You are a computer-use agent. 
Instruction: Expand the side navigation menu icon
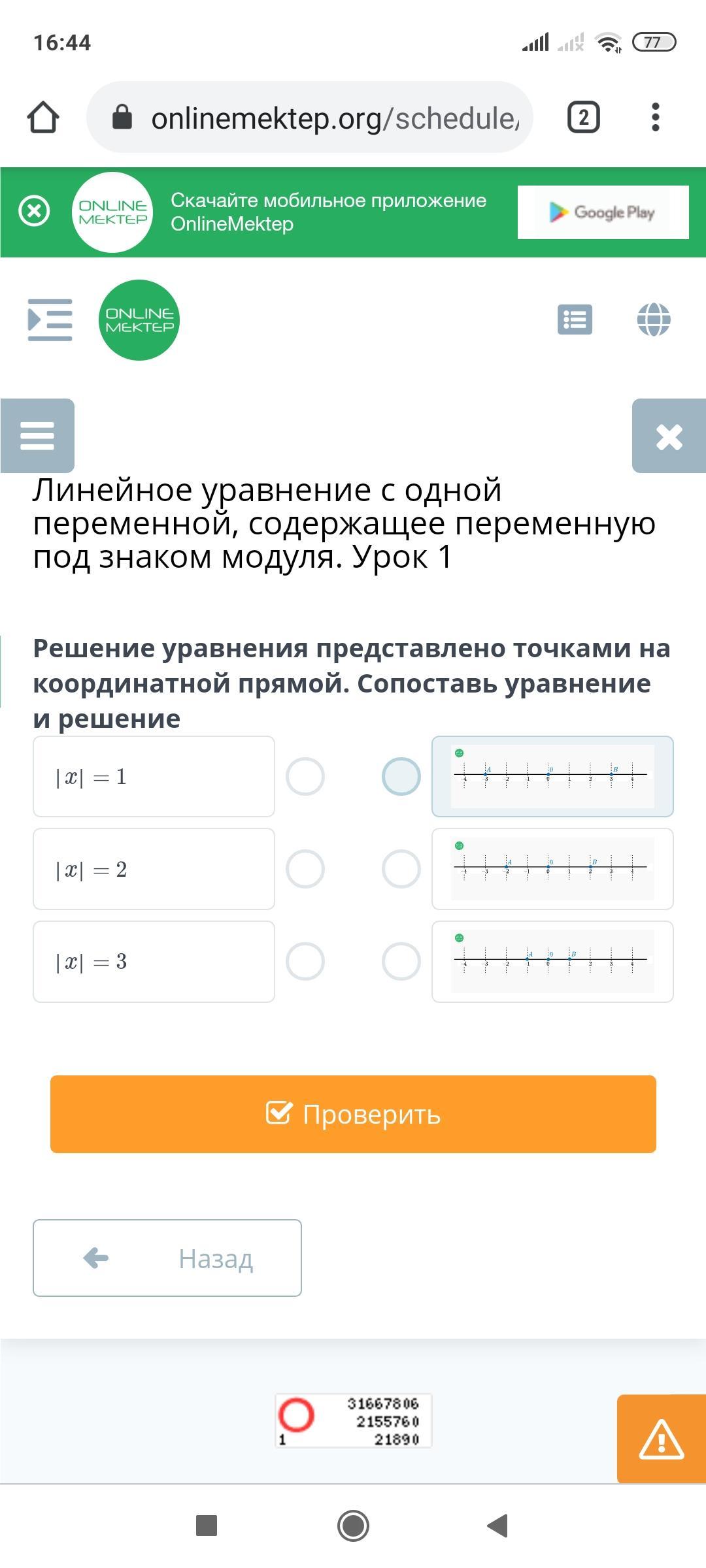[x=50, y=320]
